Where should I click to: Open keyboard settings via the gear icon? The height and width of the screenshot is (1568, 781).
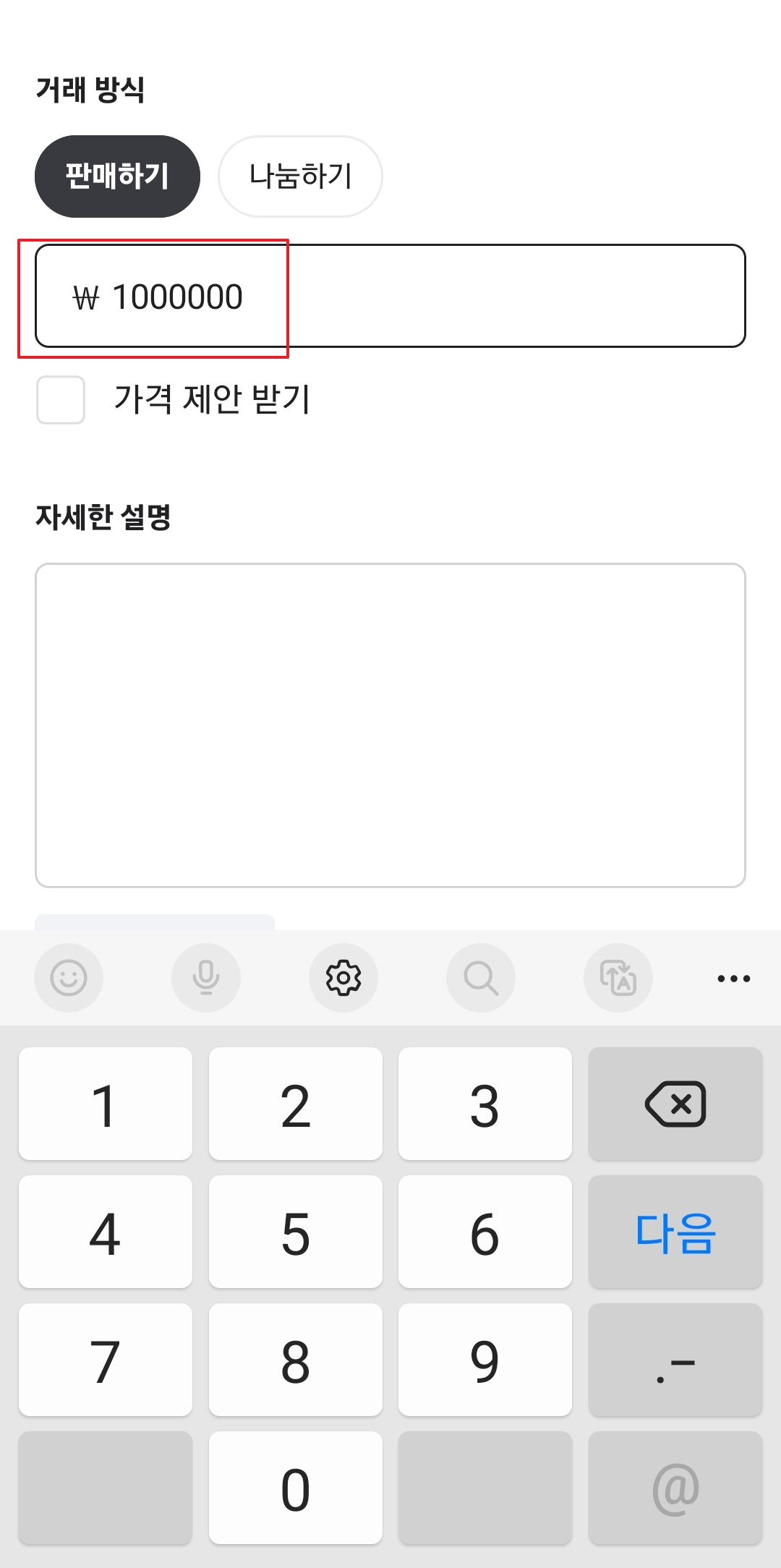[x=343, y=977]
